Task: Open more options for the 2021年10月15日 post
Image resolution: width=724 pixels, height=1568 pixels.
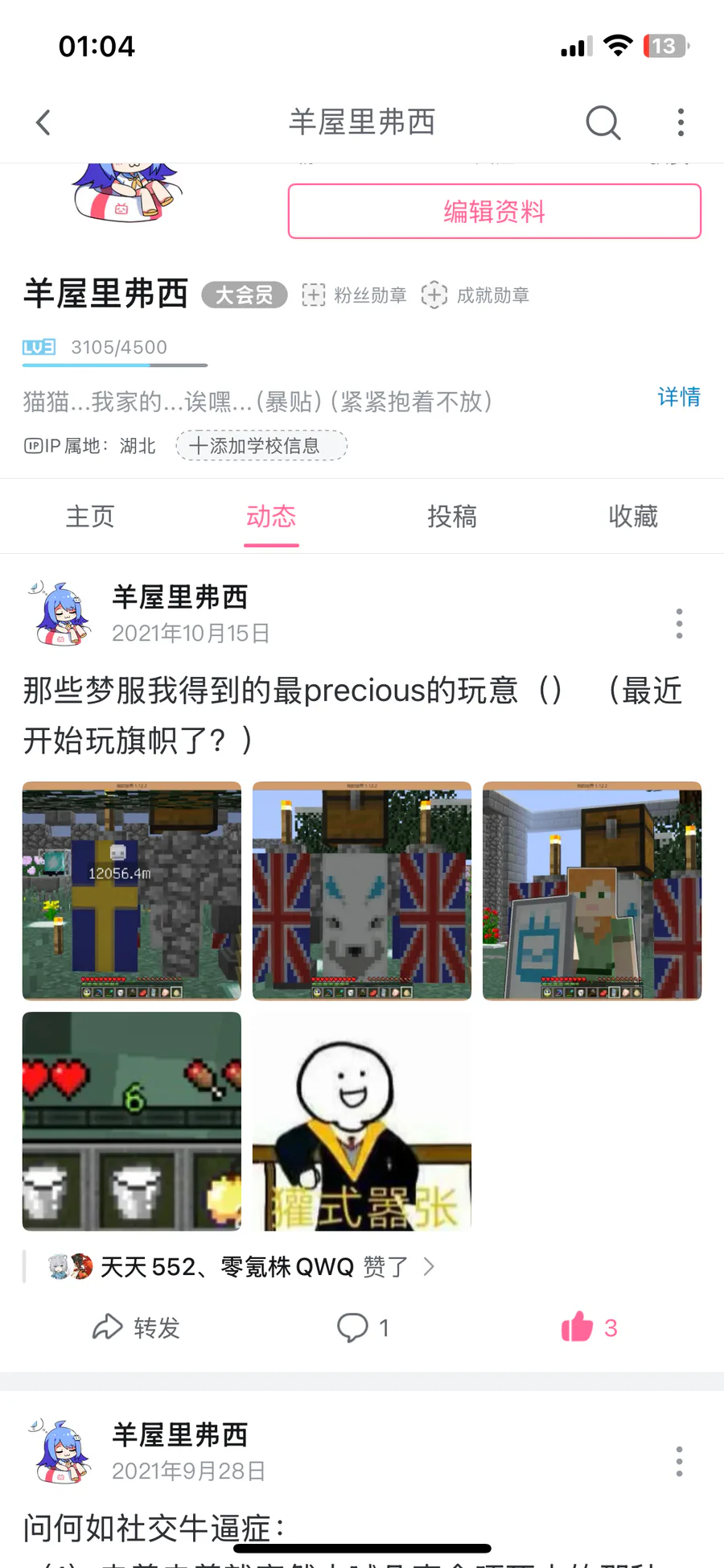Action: tap(679, 624)
